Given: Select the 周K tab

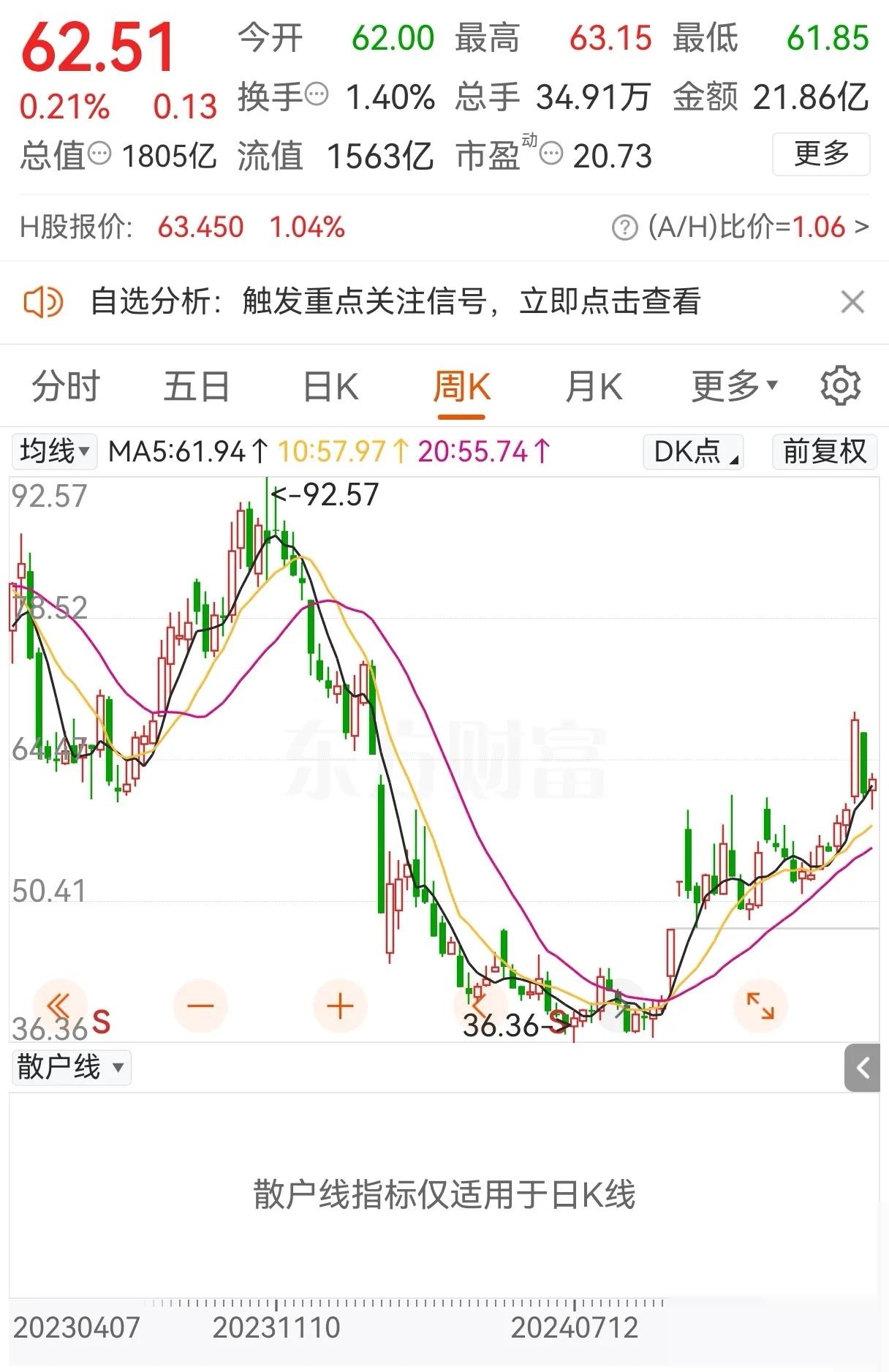Looking at the screenshot, I should pyautogui.click(x=461, y=386).
